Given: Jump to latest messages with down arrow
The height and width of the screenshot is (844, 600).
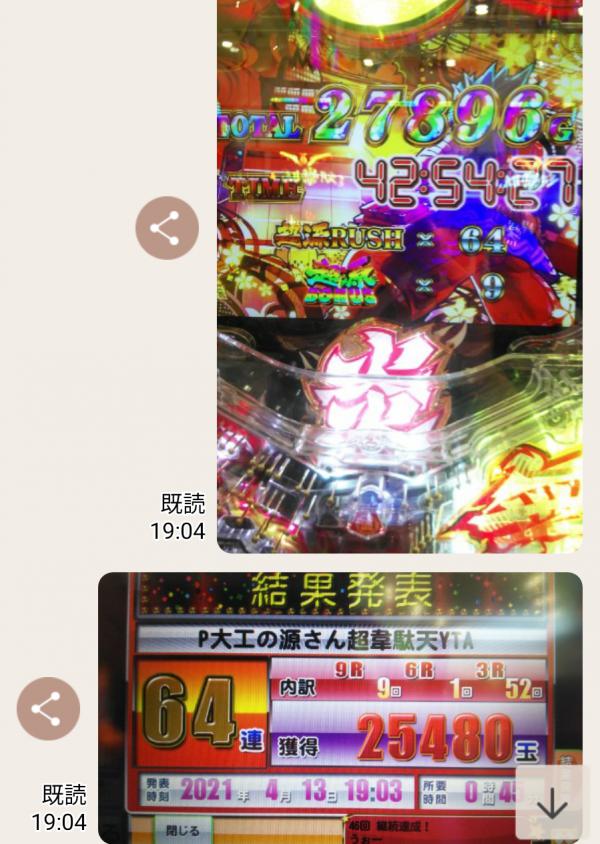Looking at the screenshot, I should tap(552, 803).
